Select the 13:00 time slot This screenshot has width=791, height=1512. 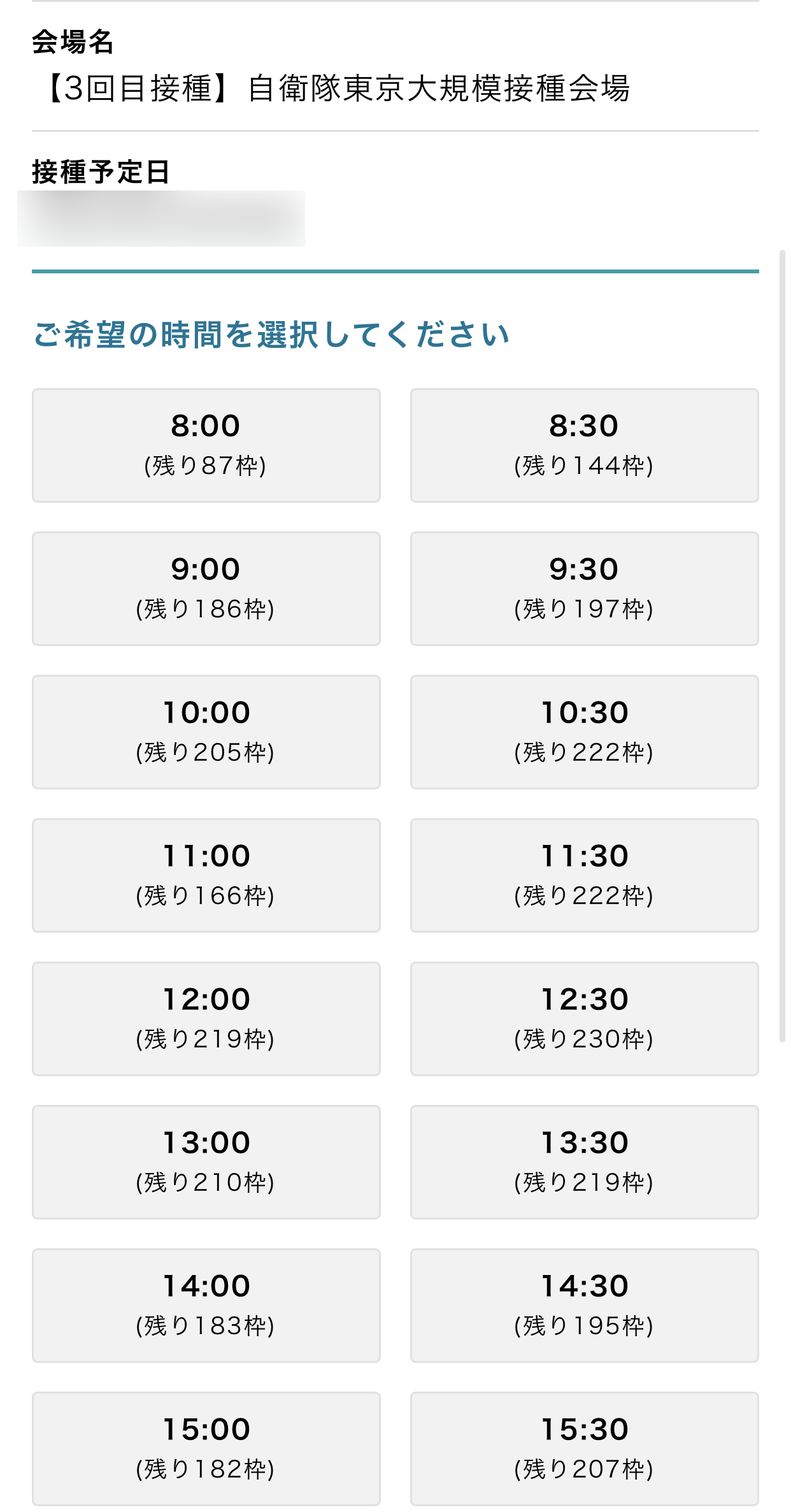tap(206, 1162)
